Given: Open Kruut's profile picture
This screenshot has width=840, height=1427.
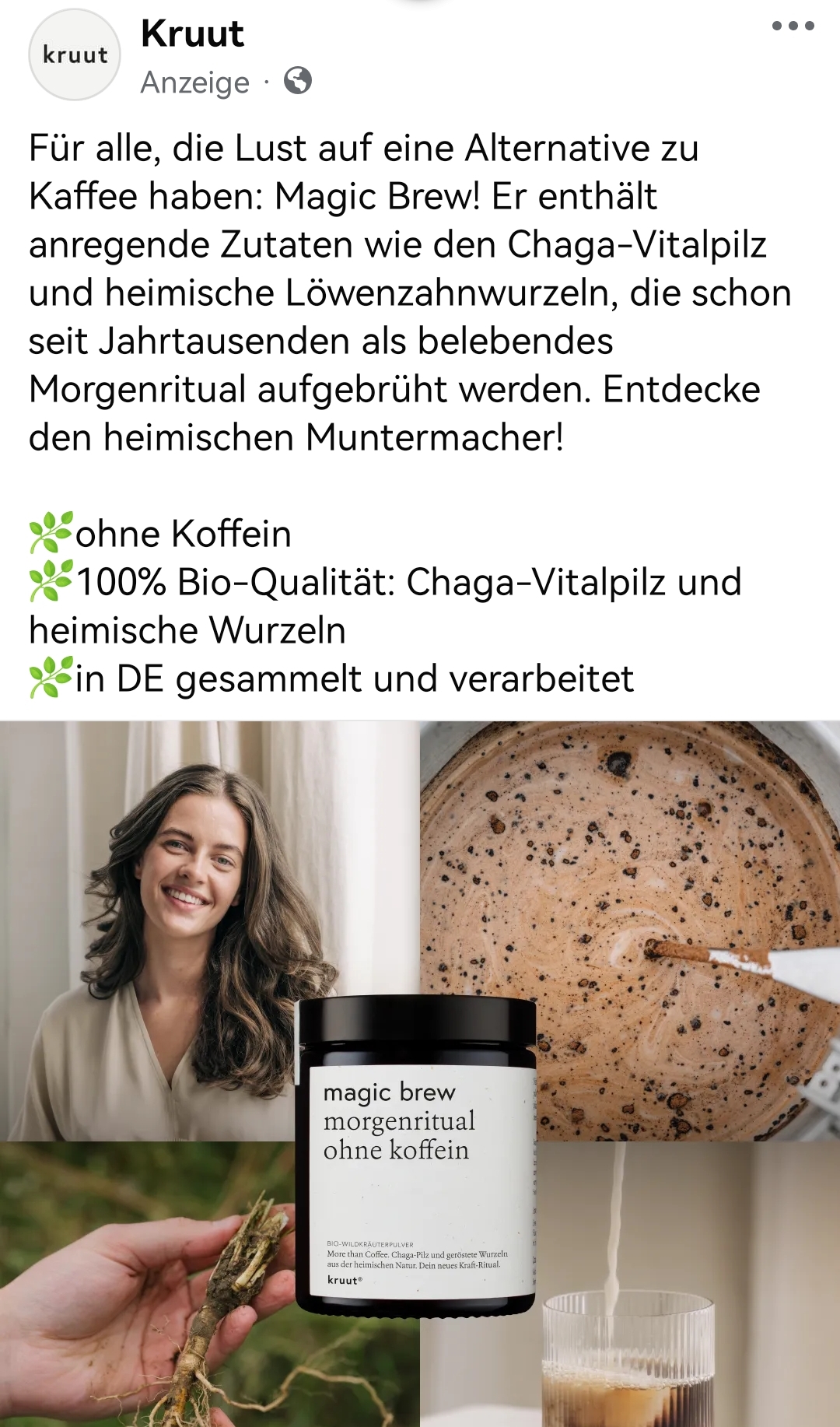Looking at the screenshot, I should pyautogui.click(x=75, y=54).
